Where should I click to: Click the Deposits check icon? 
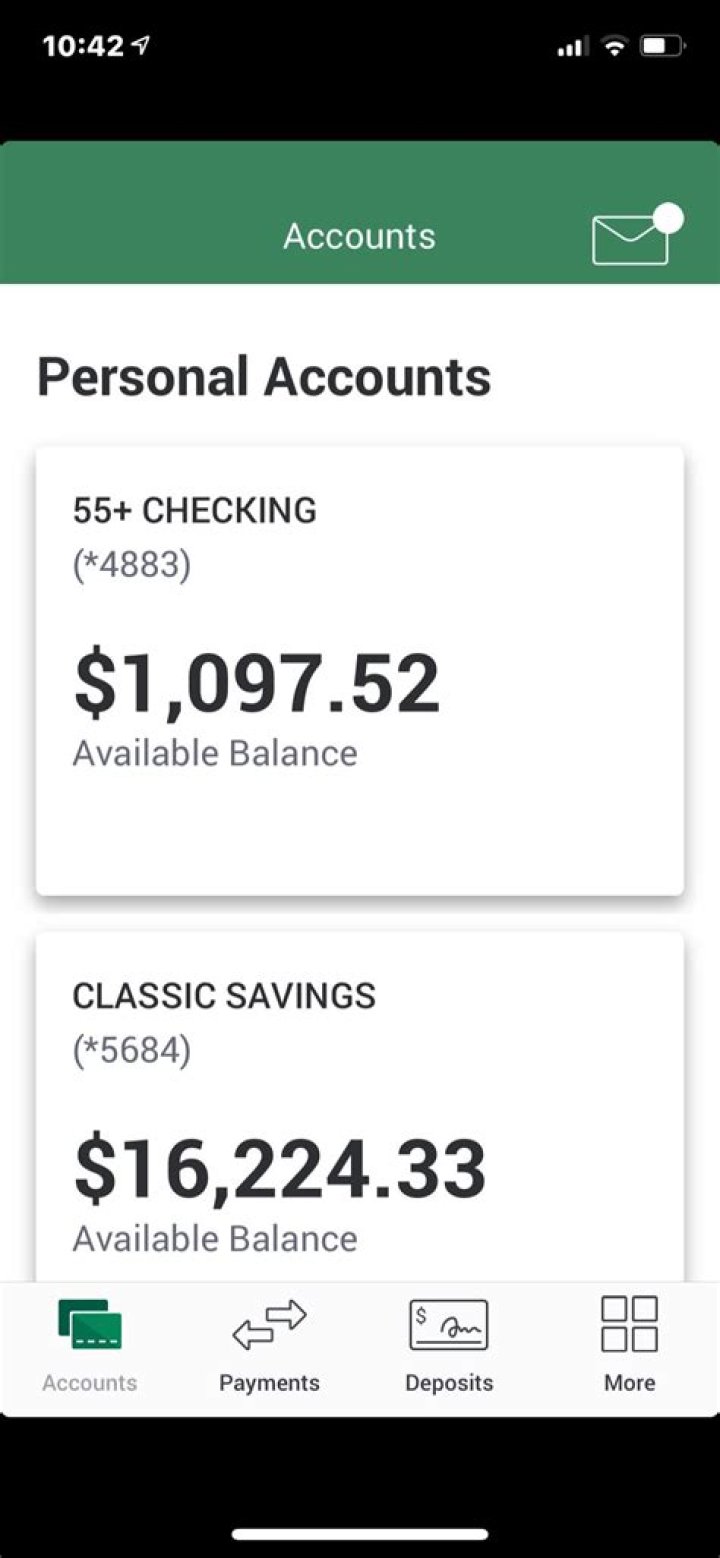448,1323
